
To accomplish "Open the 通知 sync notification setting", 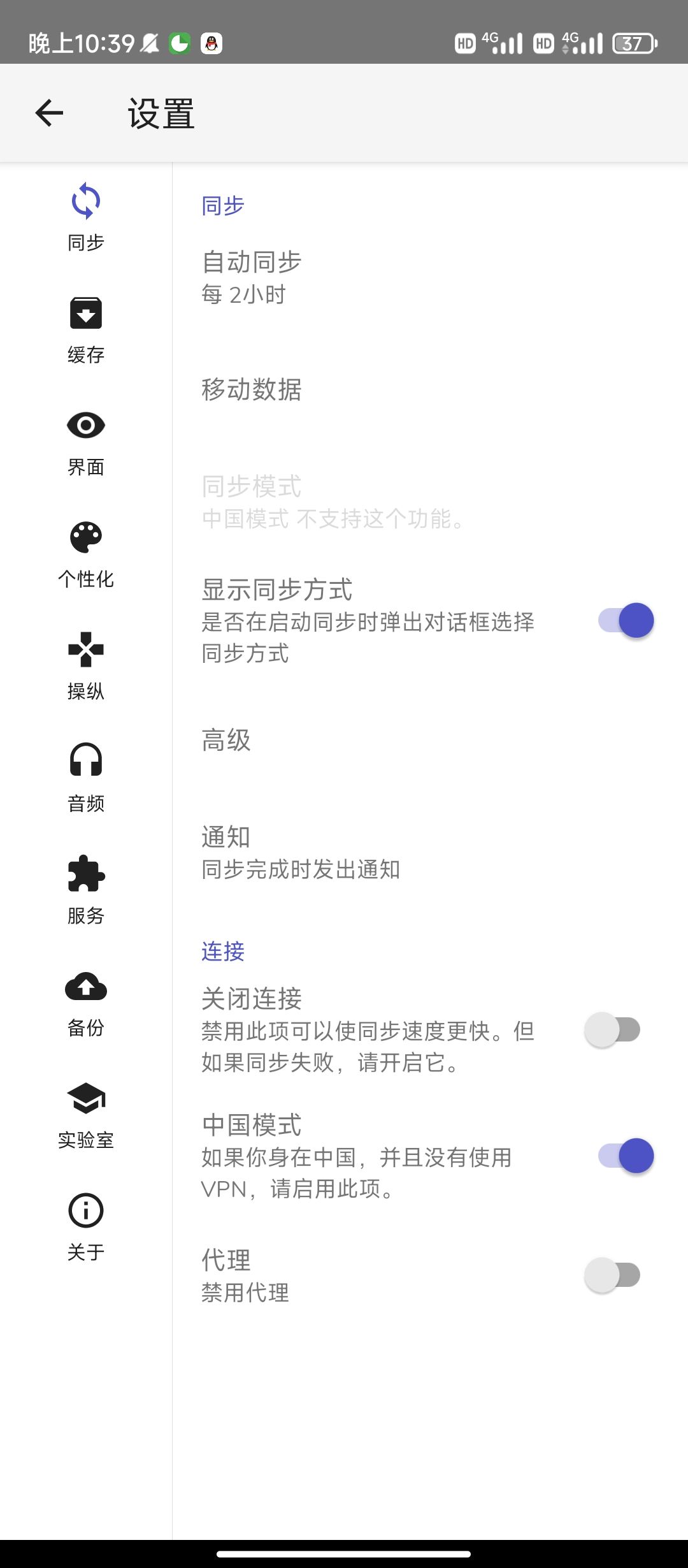I will (x=369, y=852).
